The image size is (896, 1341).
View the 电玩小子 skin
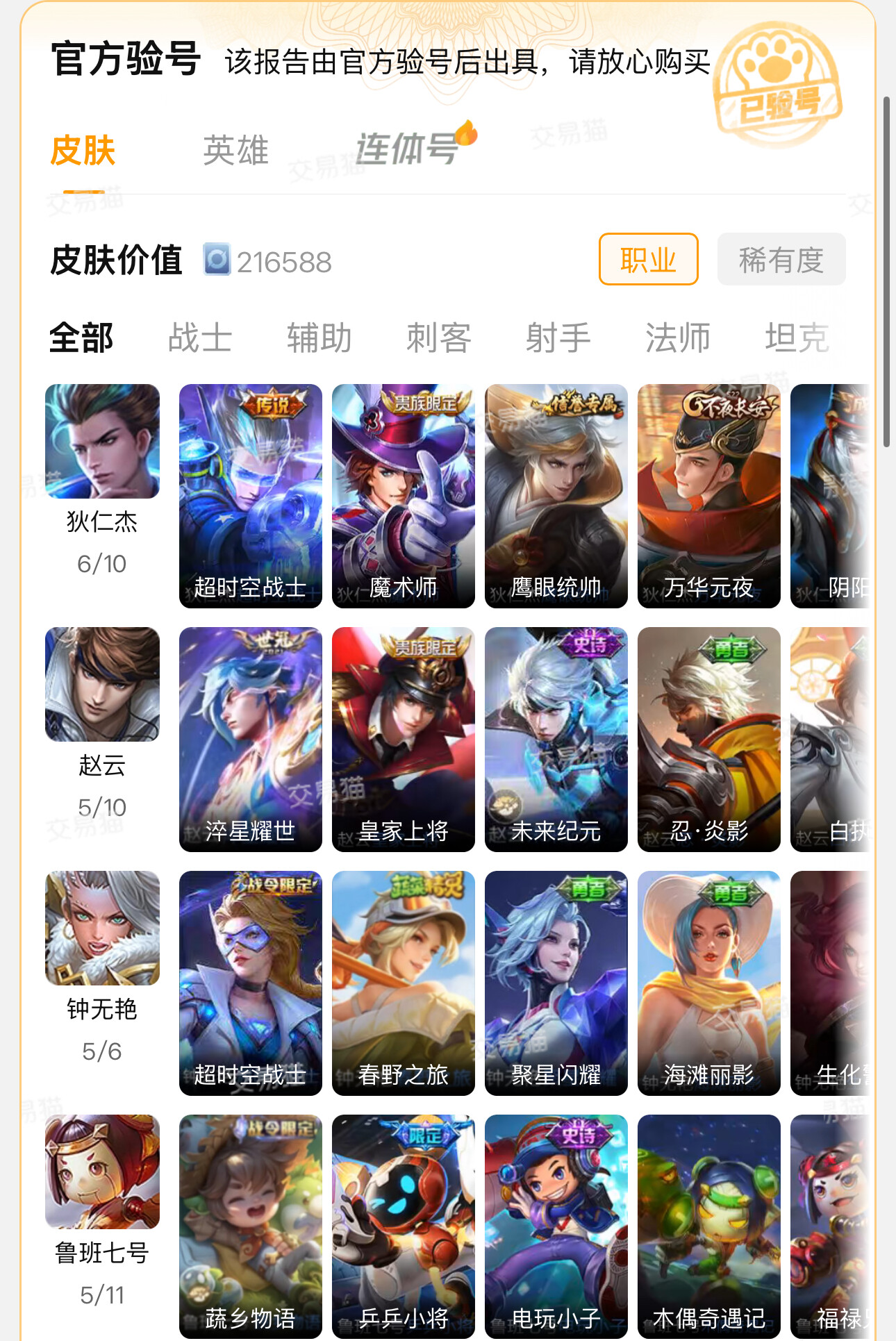(x=556, y=1226)
